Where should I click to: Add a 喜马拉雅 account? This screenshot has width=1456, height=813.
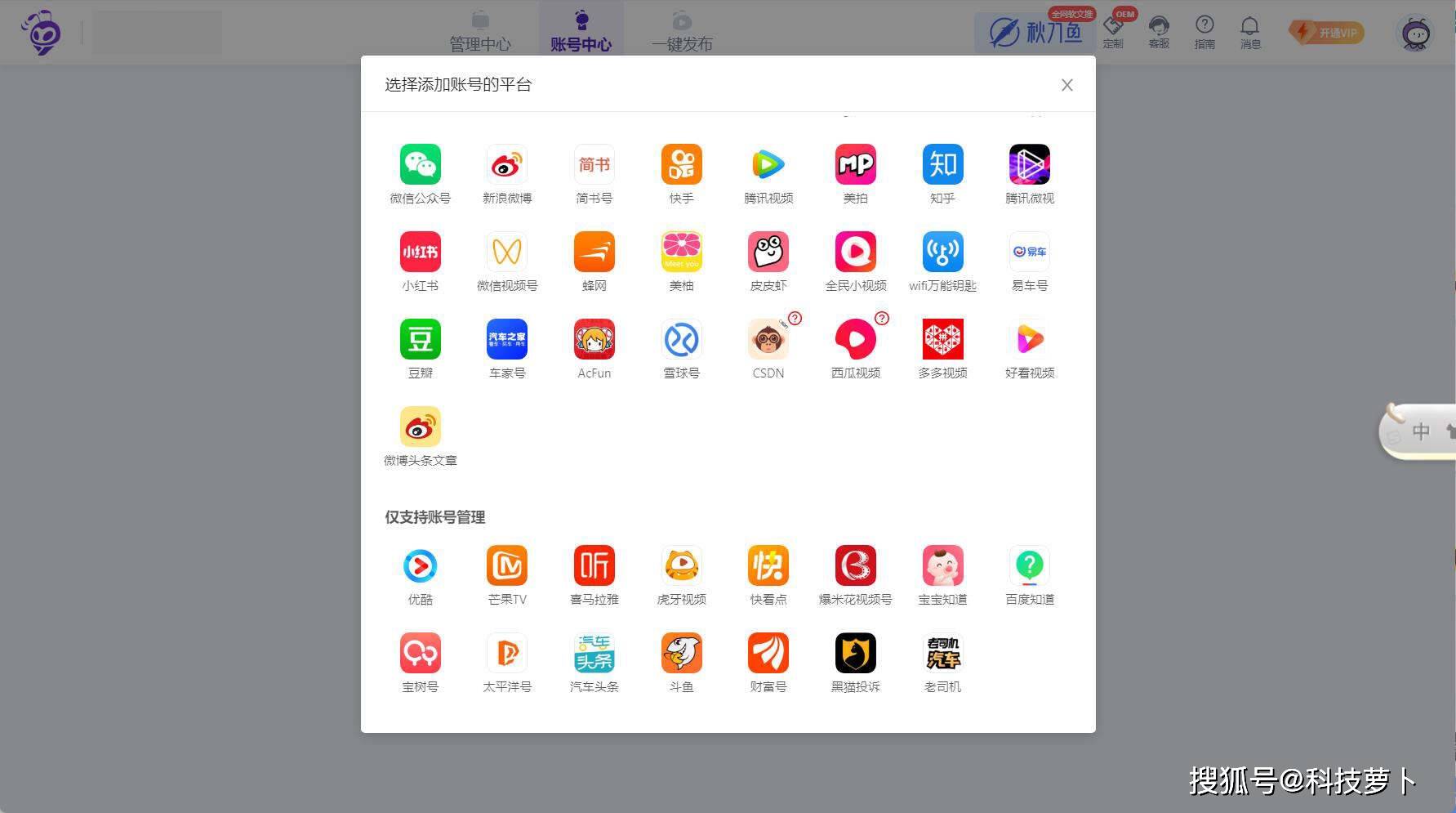pyautogui.click(x=594, y=566)
